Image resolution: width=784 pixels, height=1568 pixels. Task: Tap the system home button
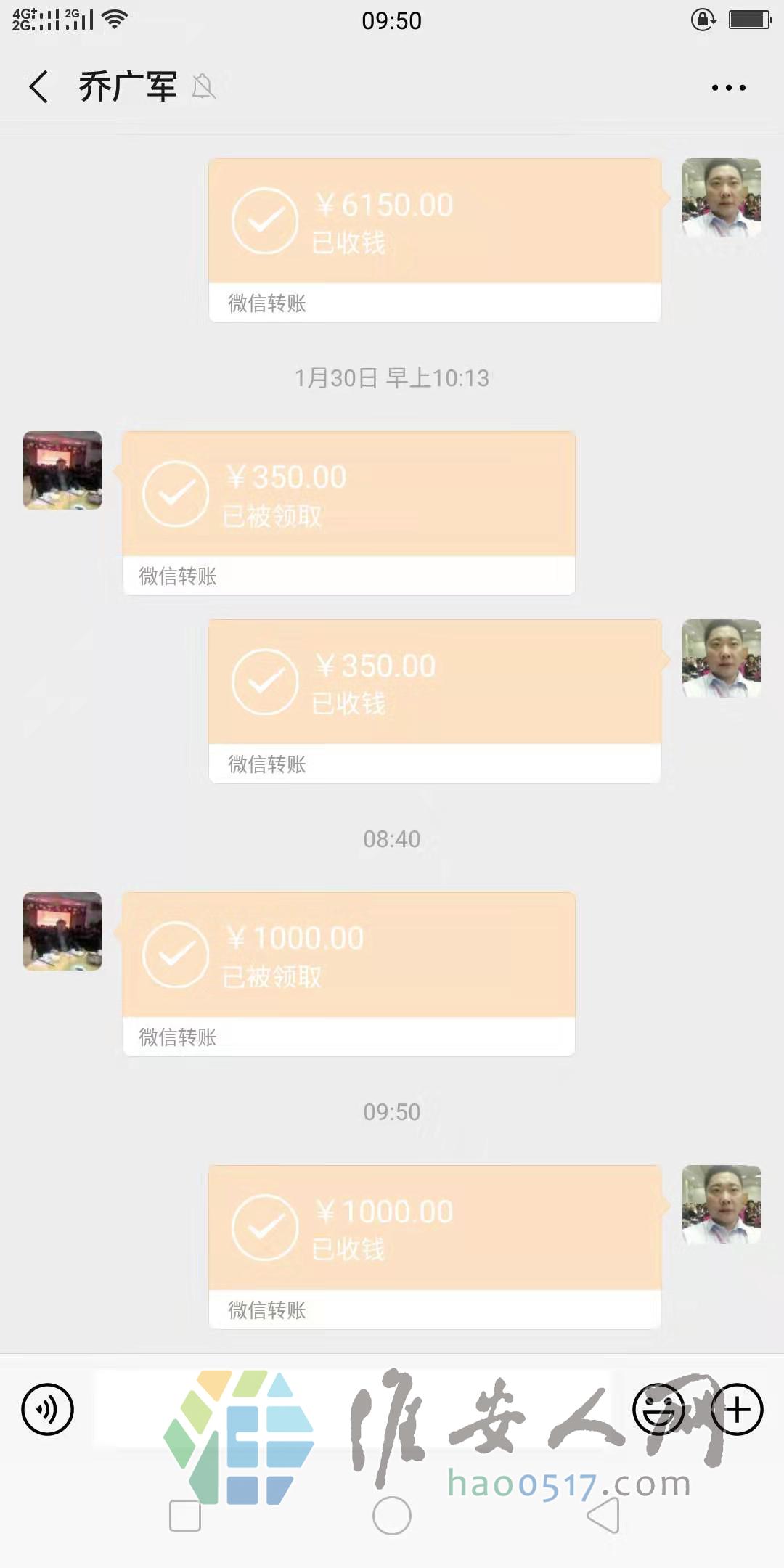click(x=392, y=1516)
